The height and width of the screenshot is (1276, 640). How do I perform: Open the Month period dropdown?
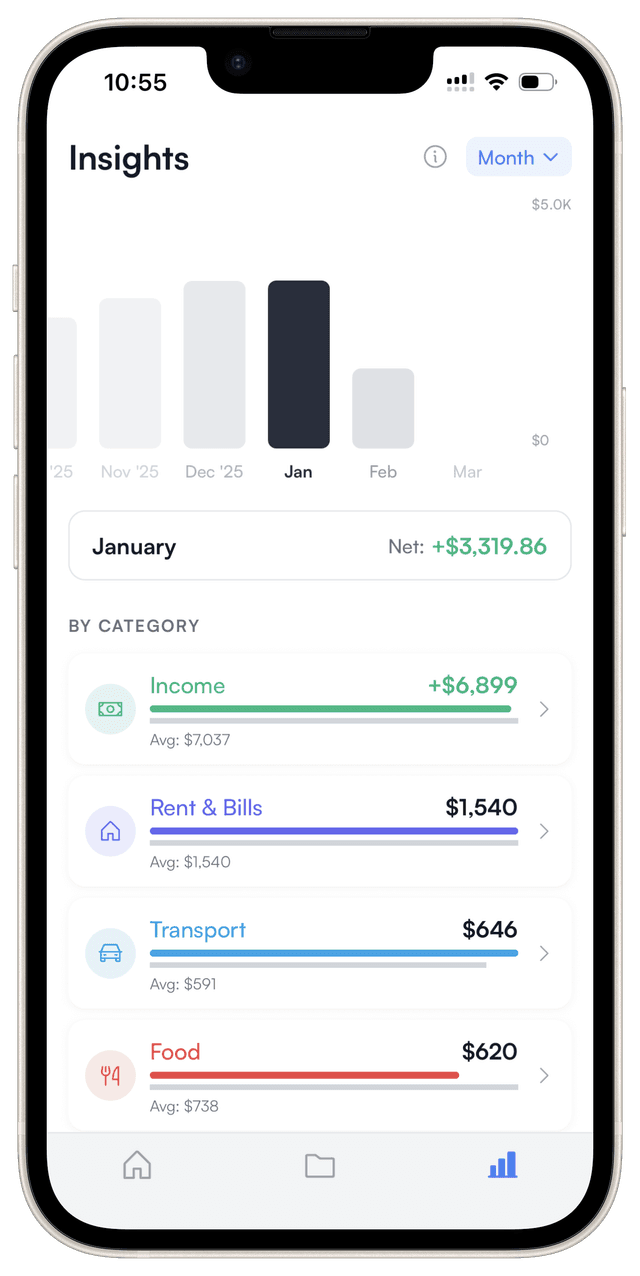click(518, 157)
